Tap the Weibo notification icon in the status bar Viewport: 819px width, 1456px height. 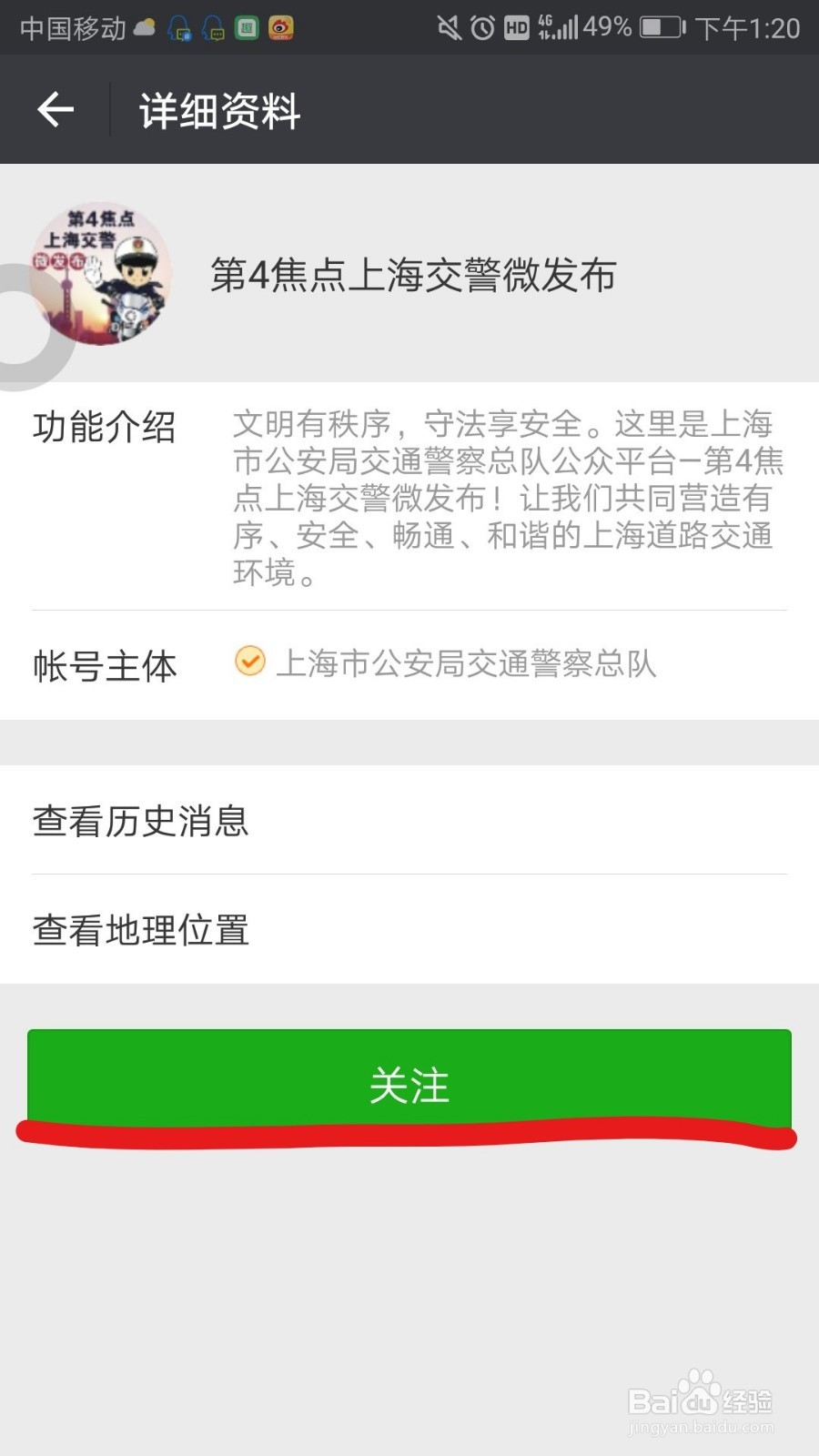click(x=279, y=28)
